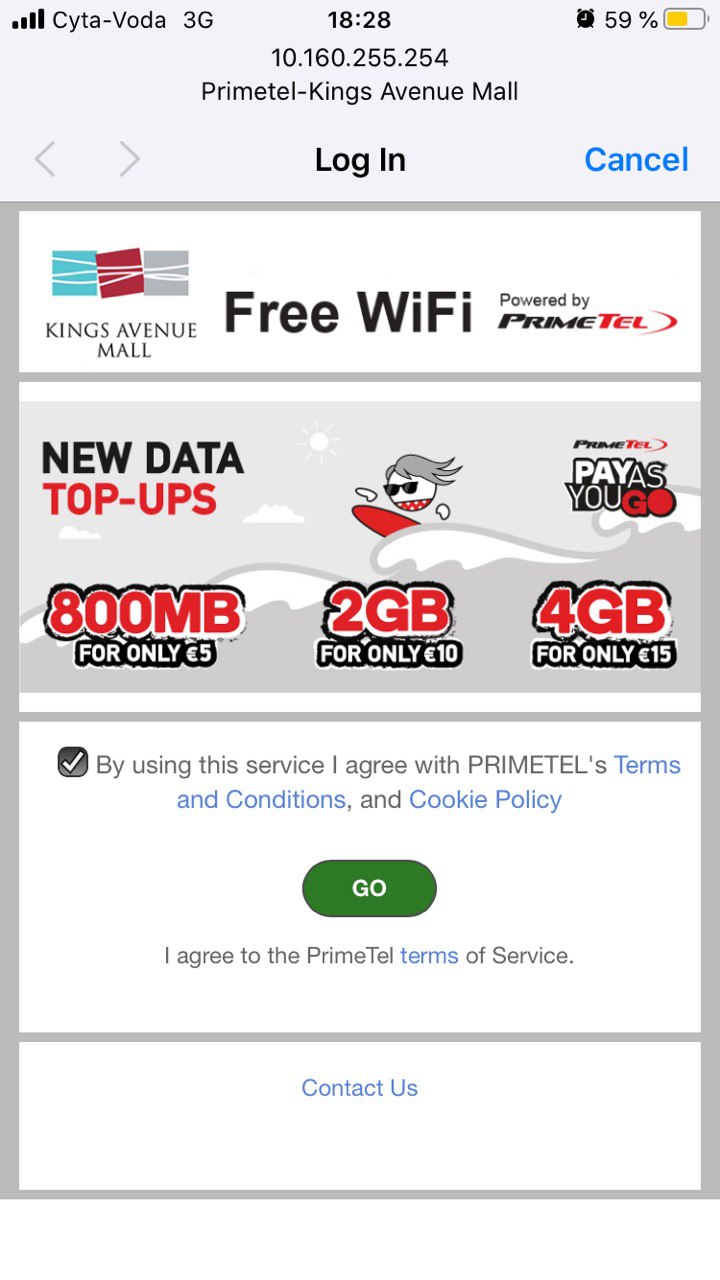
Task: Go forward to the next page
Action: (x=129, y=160)
